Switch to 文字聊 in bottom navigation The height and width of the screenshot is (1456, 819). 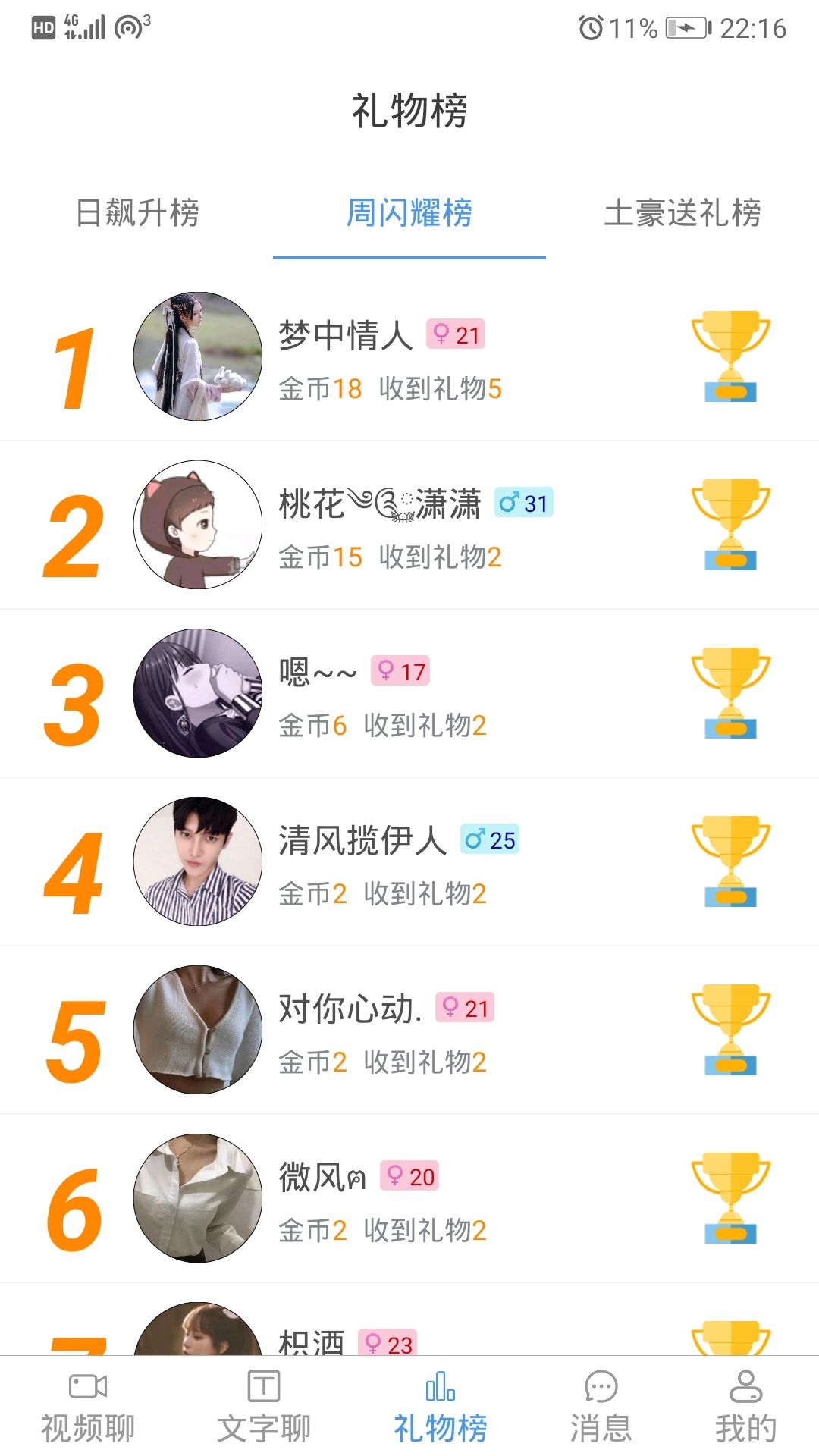(264, 1407)
